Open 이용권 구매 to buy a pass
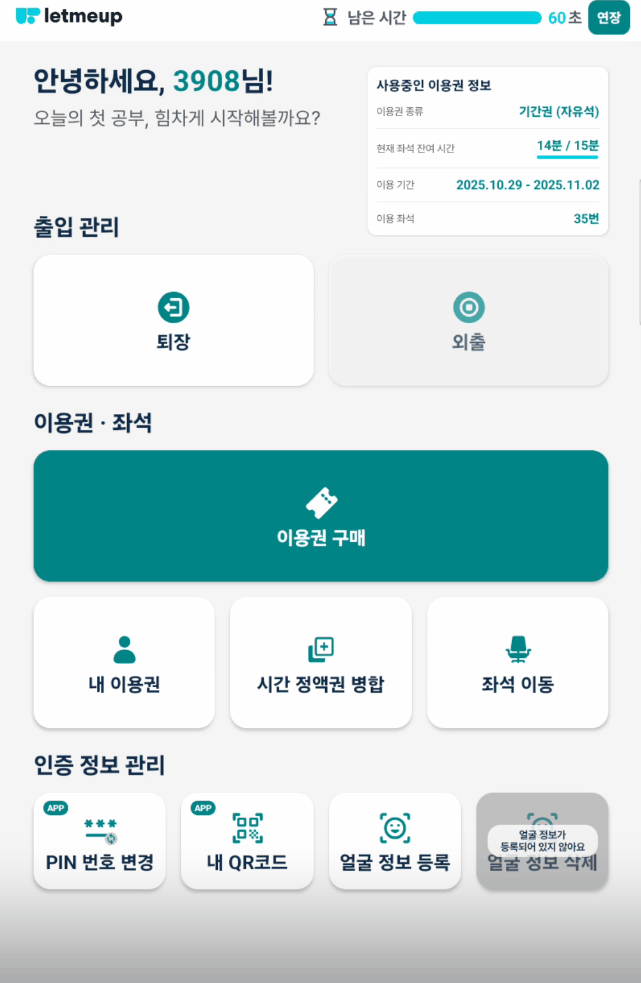This screenshot has height=983, width=641. click(321, 516)
